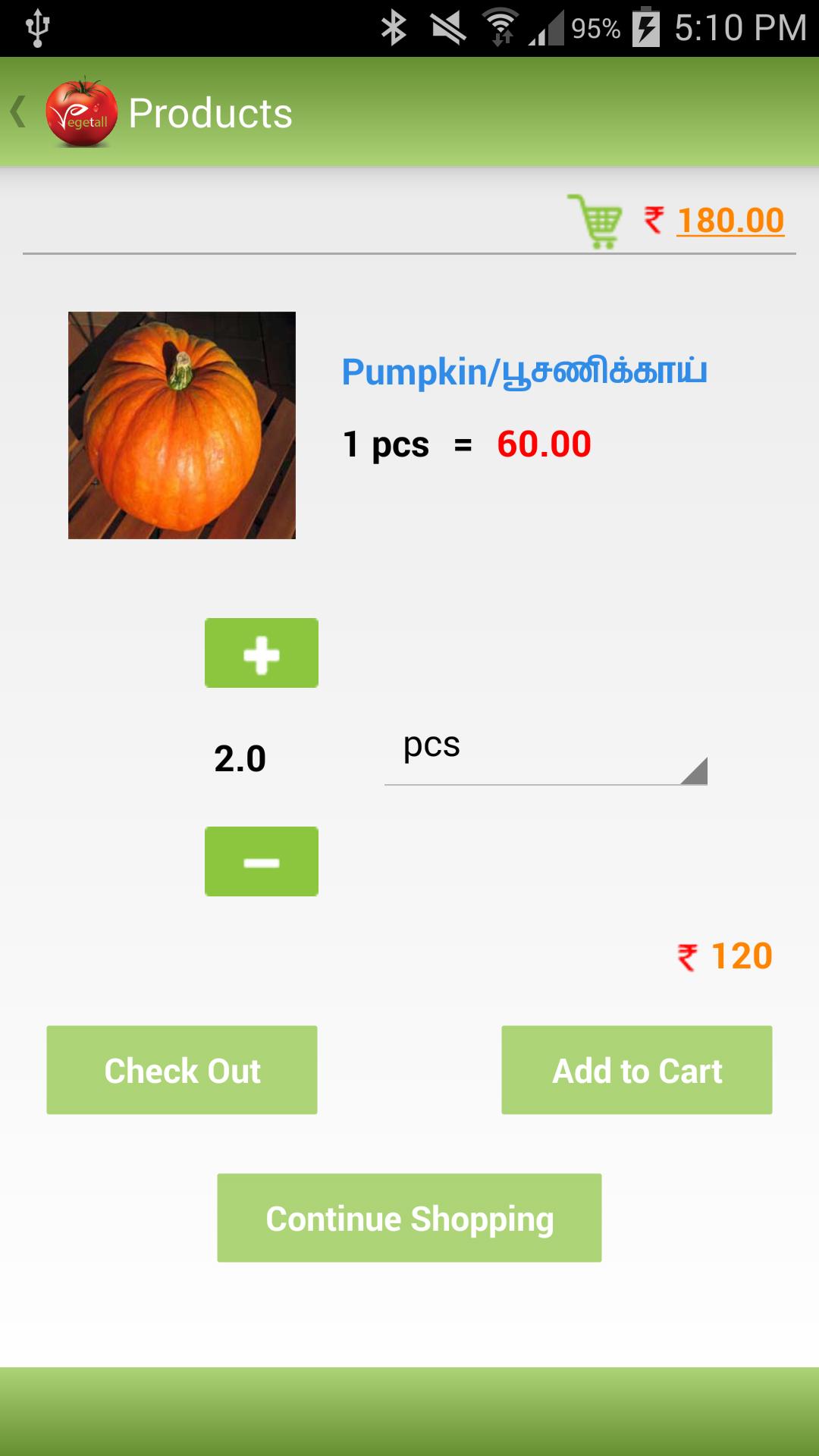Screen dimensions: 819x1456
Task: Go back using the app bar arrow
Action: 20,112
